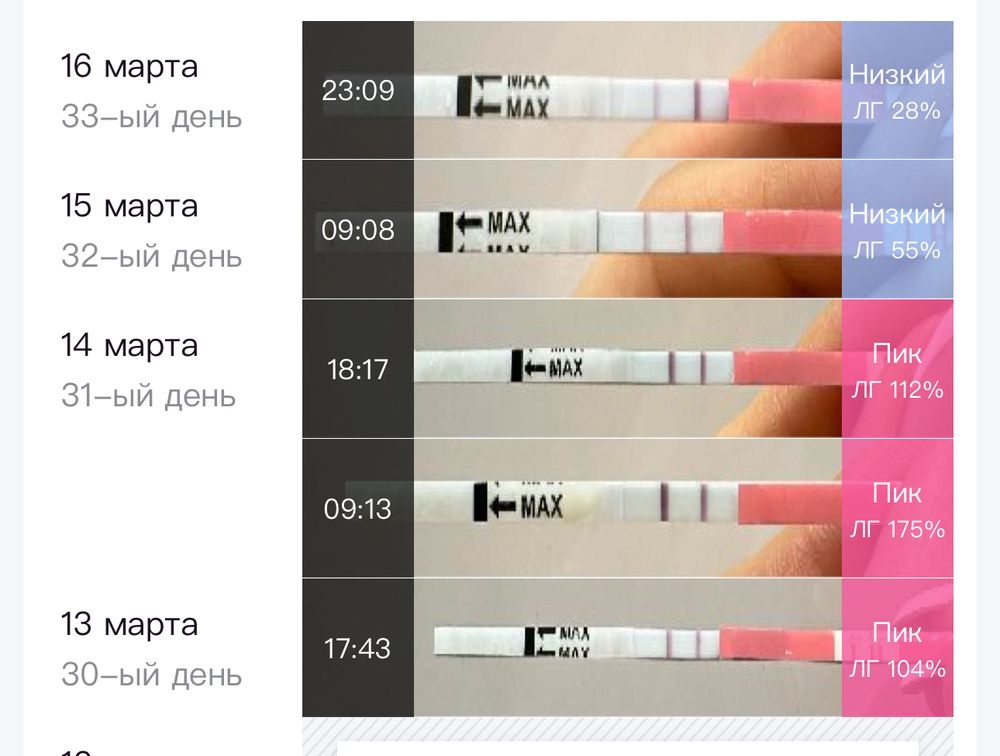Open the 17:43 test with ЛГ 104%
The width and height of the screenshot is (1000, 756).
[x=627, y=647]
